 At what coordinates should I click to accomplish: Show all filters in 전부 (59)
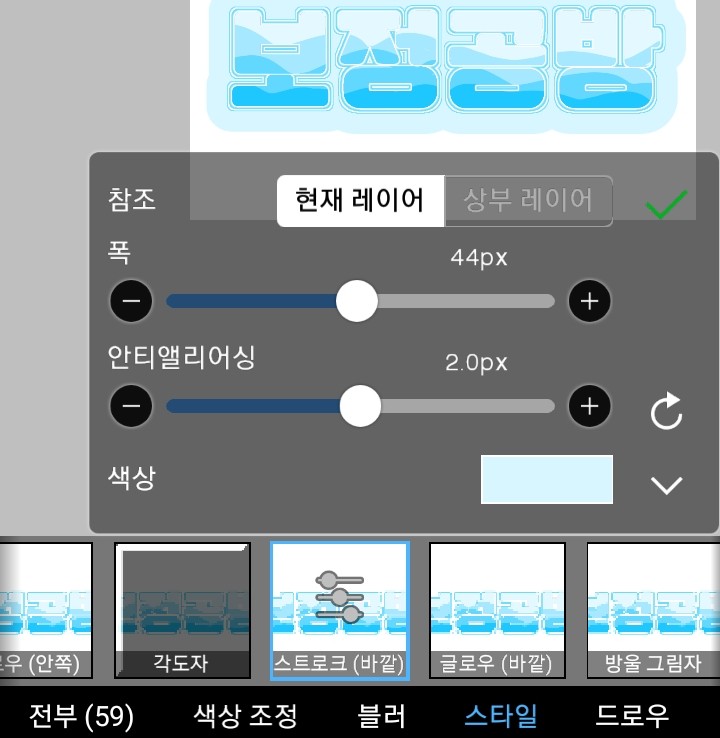[82, 716]
